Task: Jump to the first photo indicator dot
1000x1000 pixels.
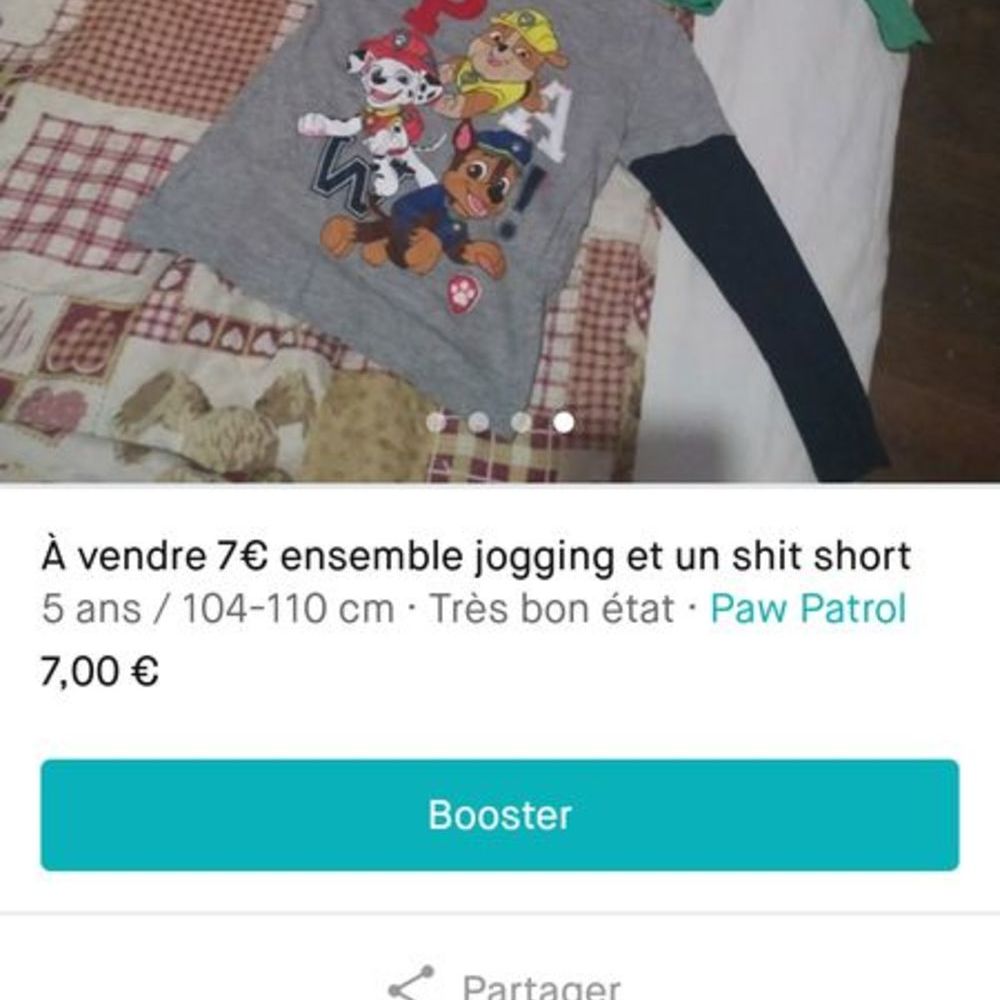Action: (437, 422)
